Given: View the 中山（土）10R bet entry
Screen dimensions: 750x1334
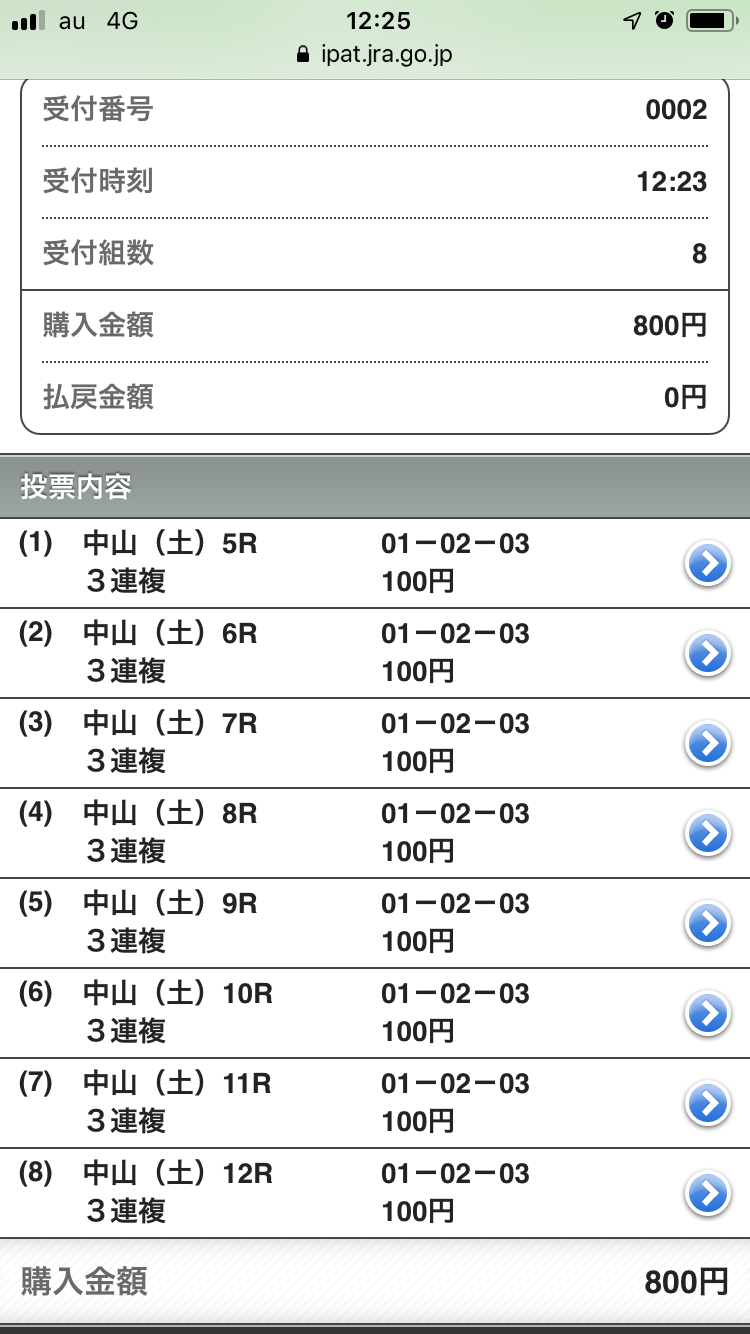Looking at the screenshot, I should pos(707,1014).
